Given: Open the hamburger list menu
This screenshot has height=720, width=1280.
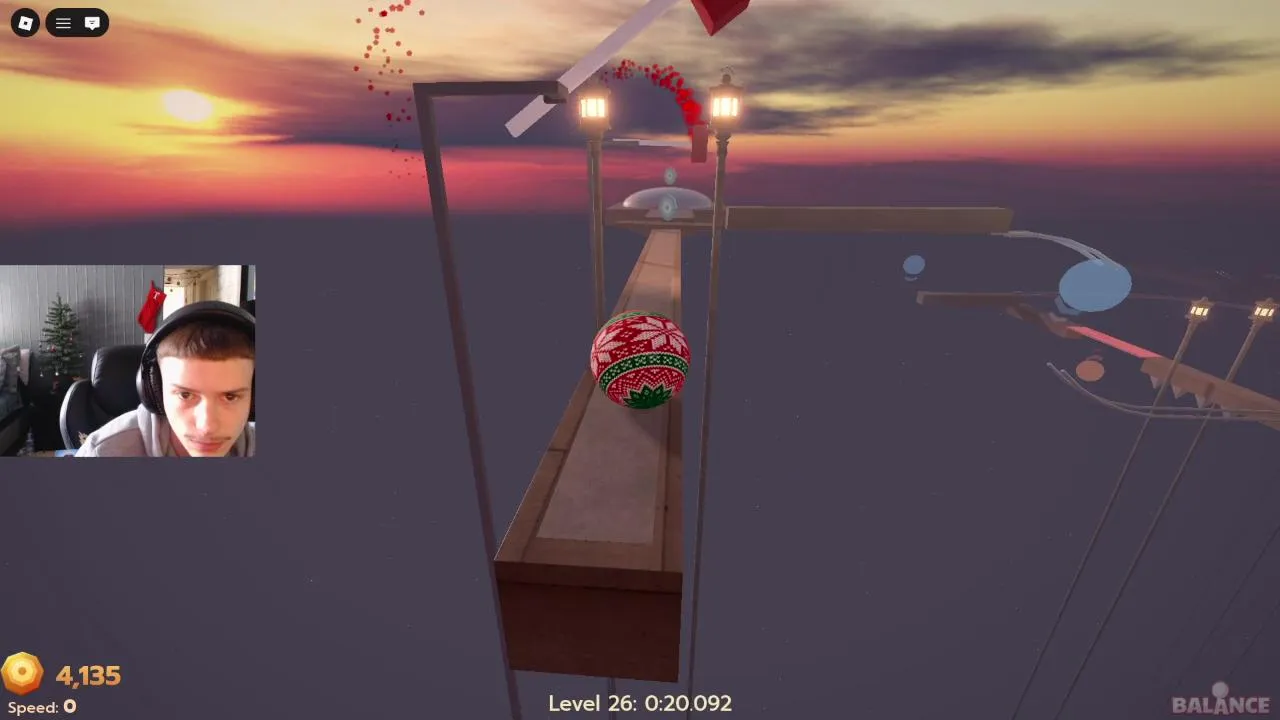Looking at the screenshot, I should [x=63, y=23].
